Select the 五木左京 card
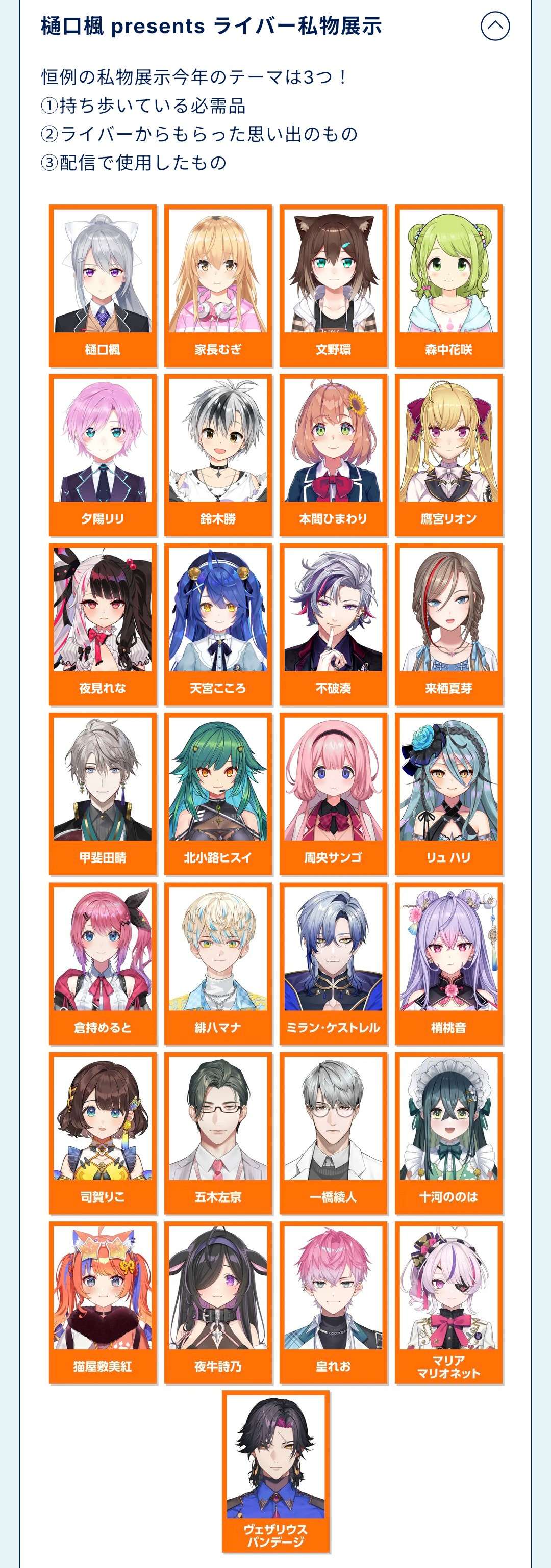Viewport: 551px width, 1568px height. [218, 1133]
